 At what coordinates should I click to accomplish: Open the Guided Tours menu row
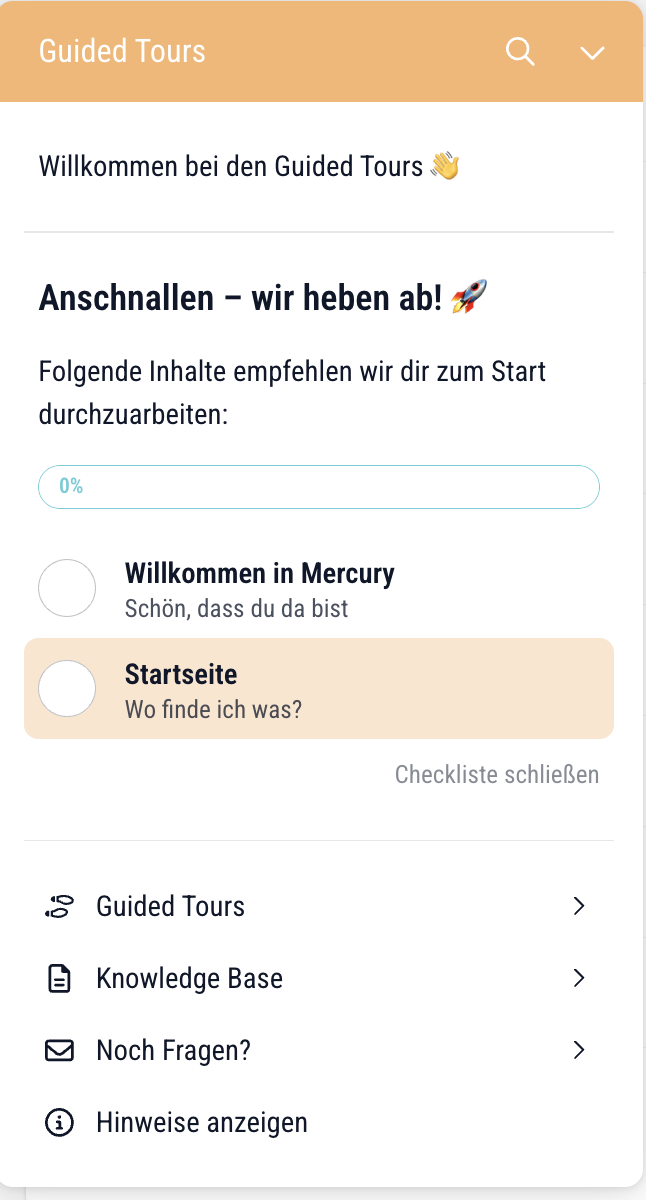click(318, 907)
